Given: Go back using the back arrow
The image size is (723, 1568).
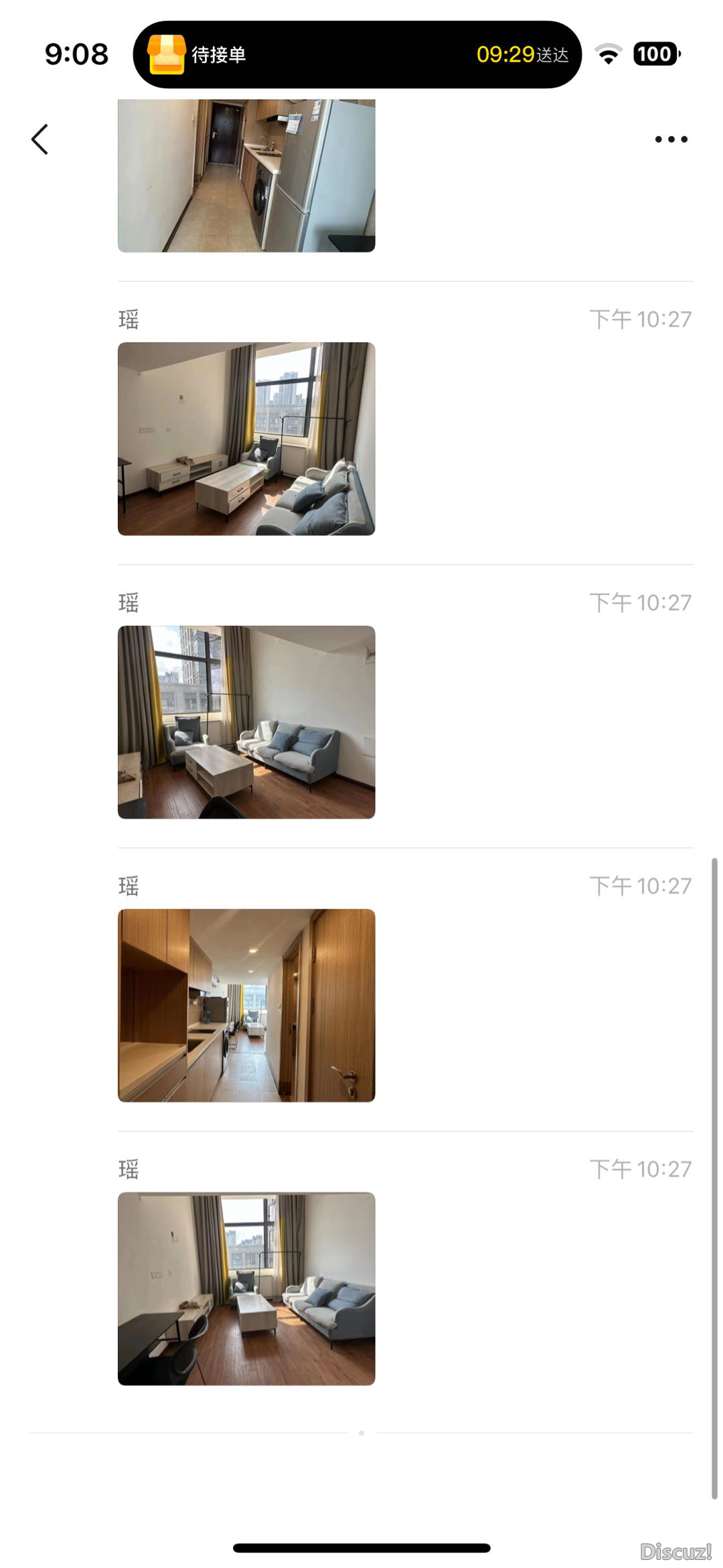Looking at the screenshot, I should (40, 139).
